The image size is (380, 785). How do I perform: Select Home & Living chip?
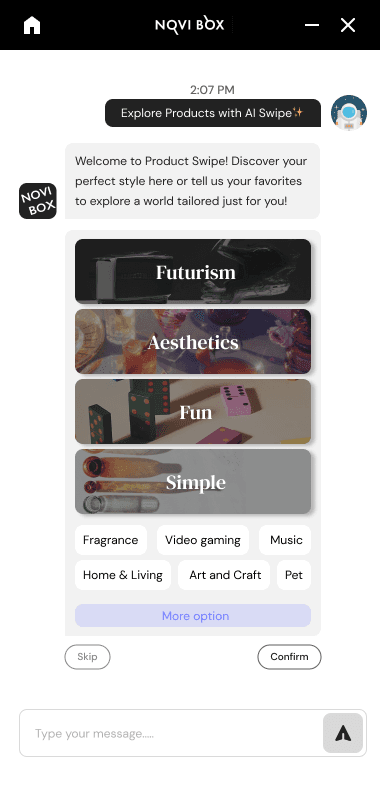click(x=123, y=575)
